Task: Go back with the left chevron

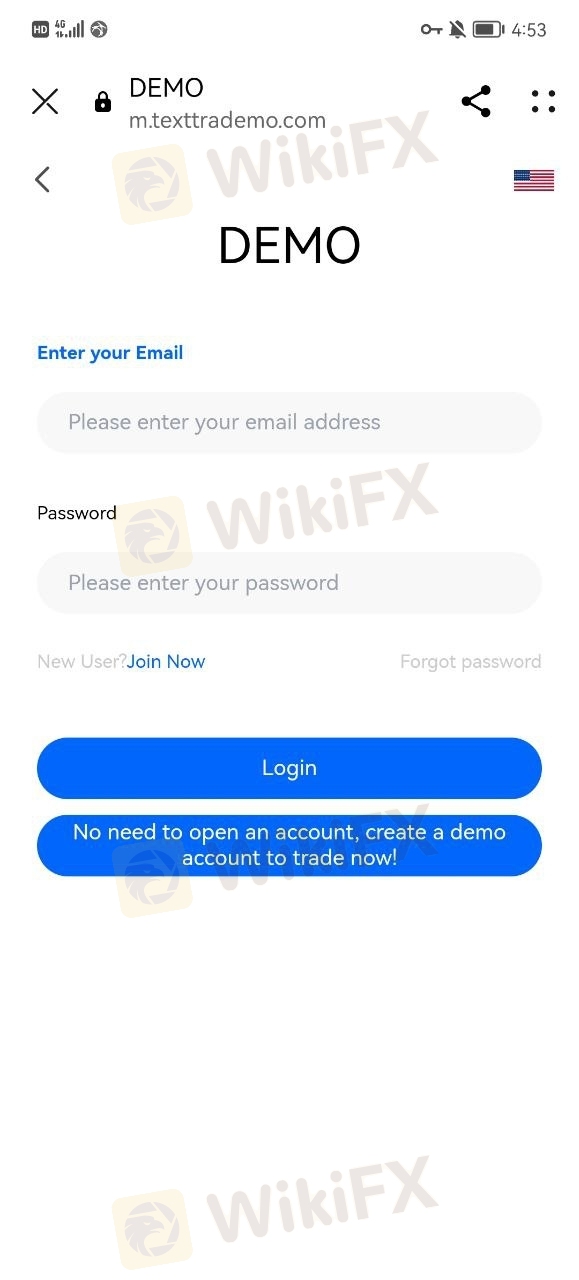Action: (x=42, y=179)
